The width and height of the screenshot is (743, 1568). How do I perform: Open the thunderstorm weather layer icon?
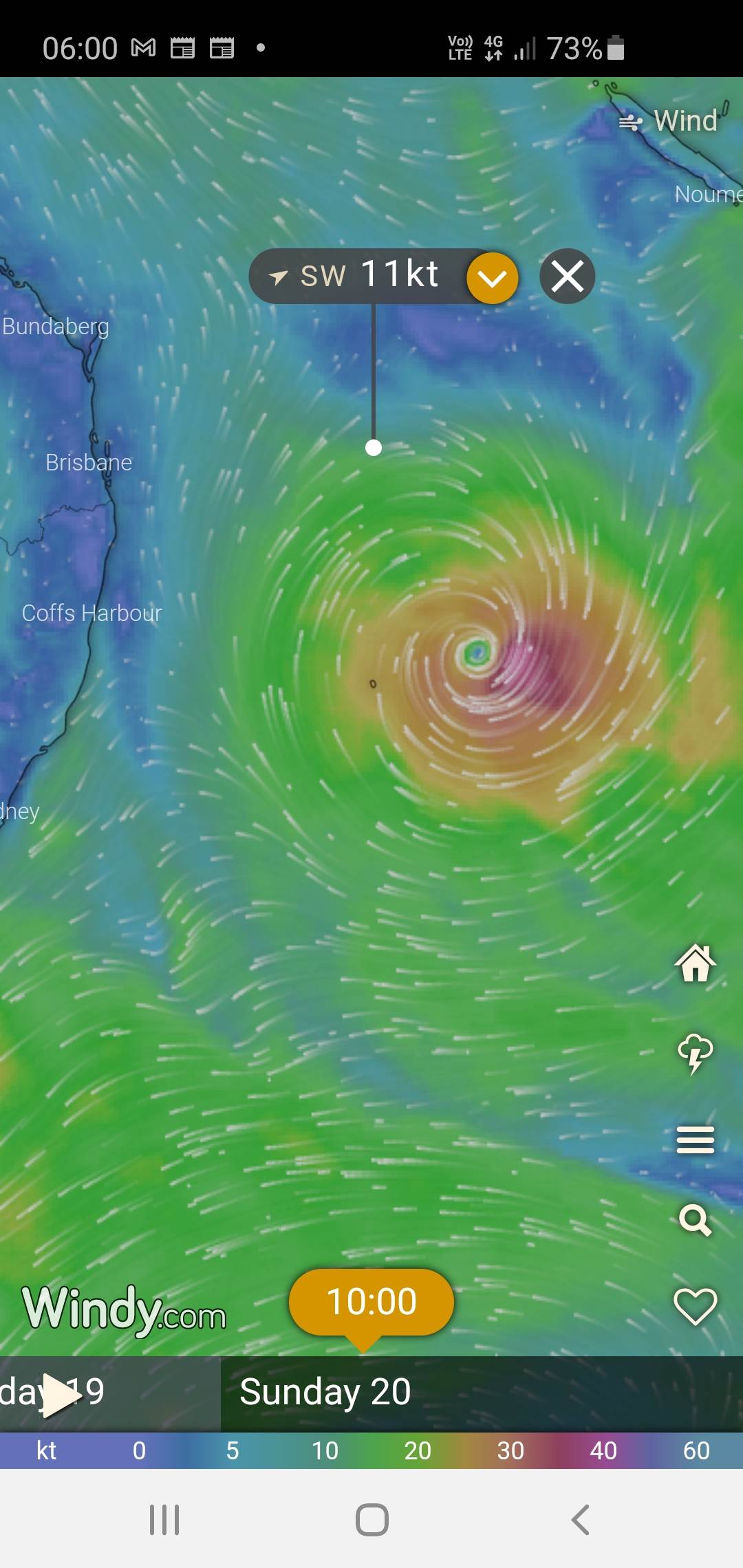coord(695,1053)
